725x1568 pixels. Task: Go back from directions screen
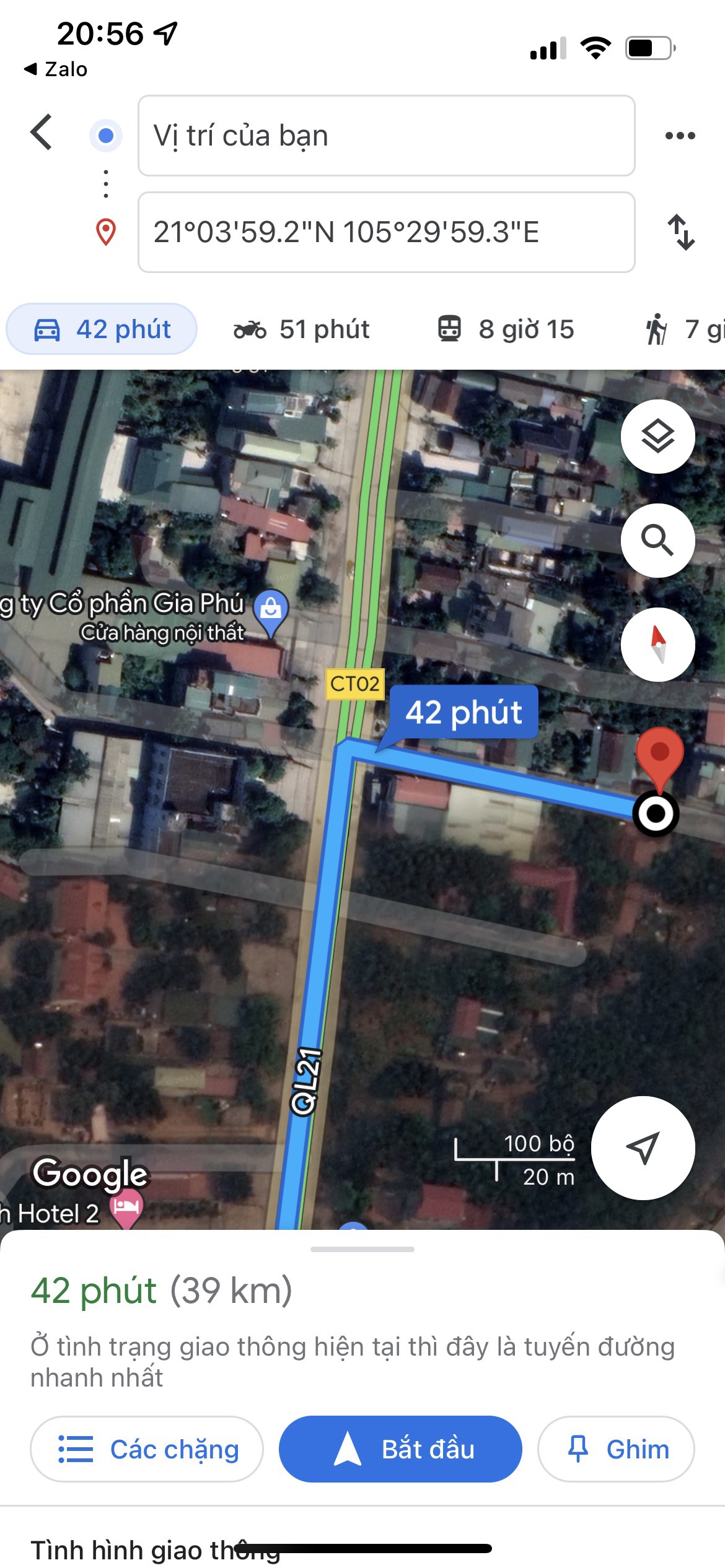pyautogui.click(x=42, y=133)
